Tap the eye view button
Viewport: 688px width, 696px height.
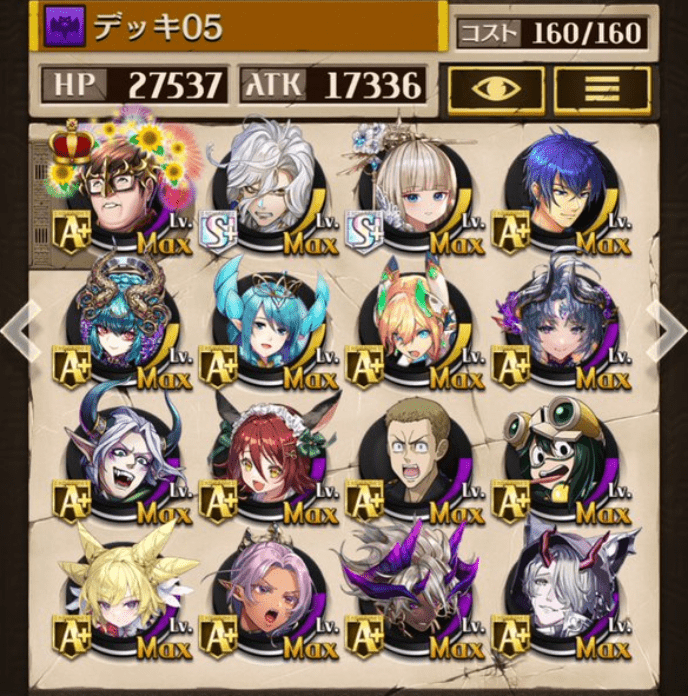tap(495, 90)
